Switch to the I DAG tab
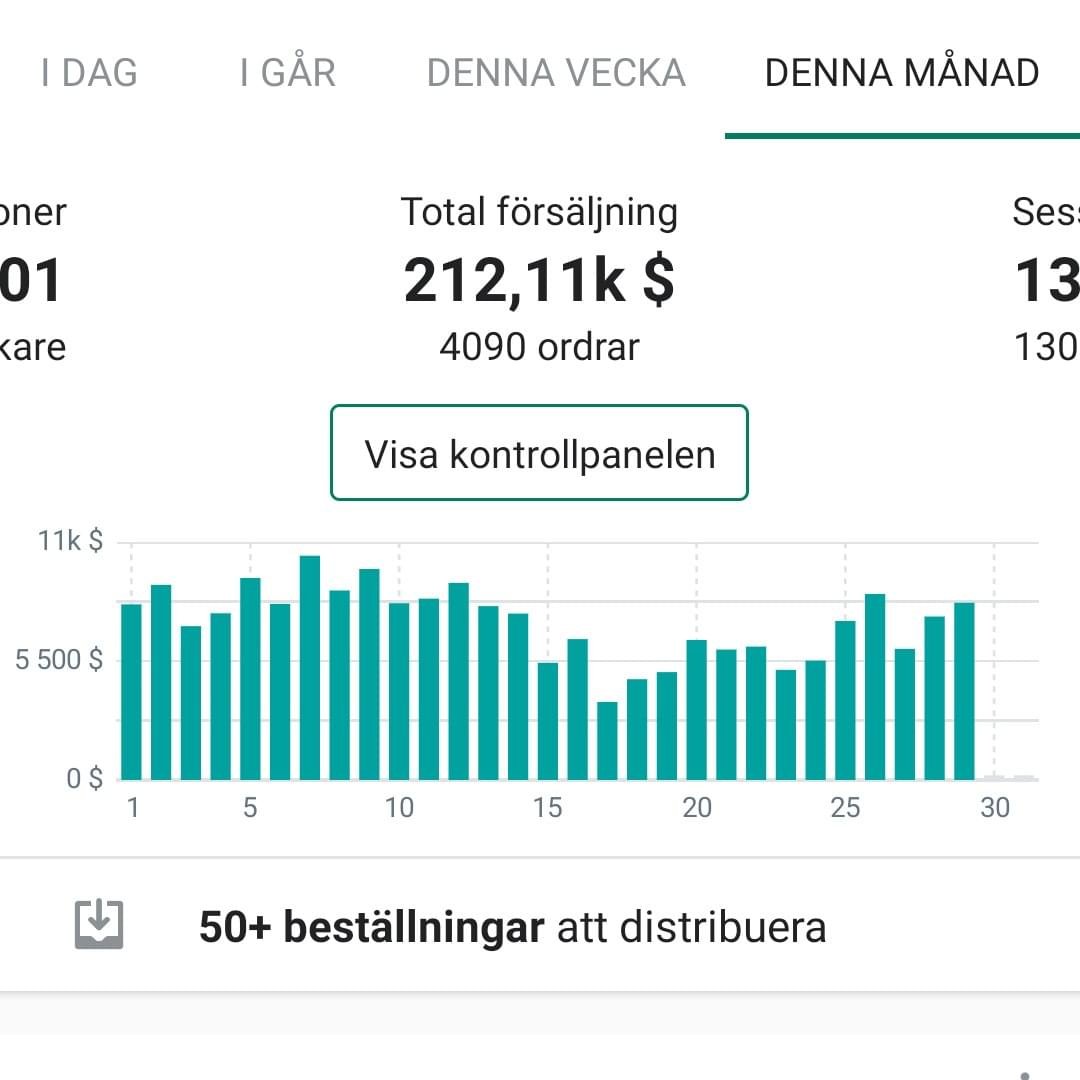The width and height of the screenshot is (1080, 1080). (x=89, y=73)
